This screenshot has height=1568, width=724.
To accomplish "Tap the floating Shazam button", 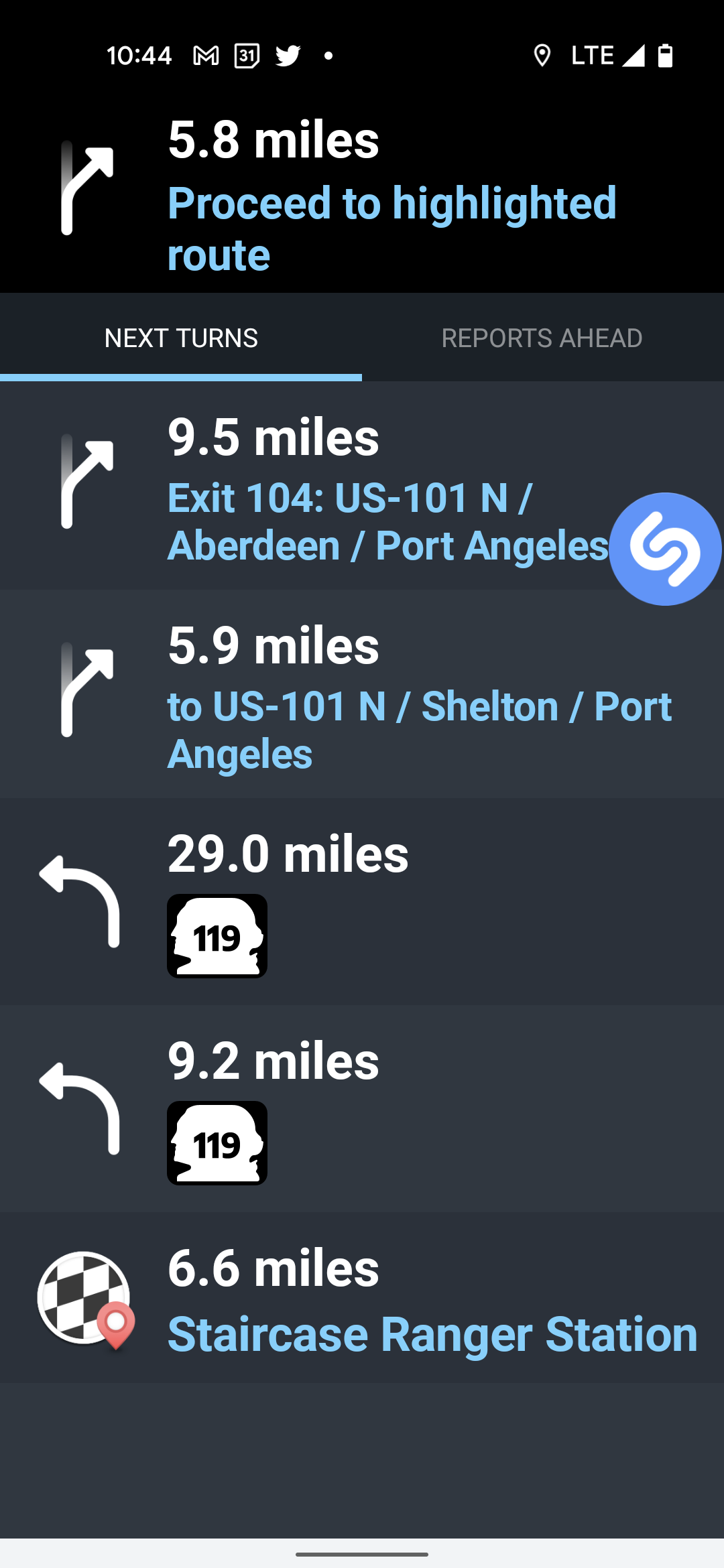I will (x=665, y=549).
